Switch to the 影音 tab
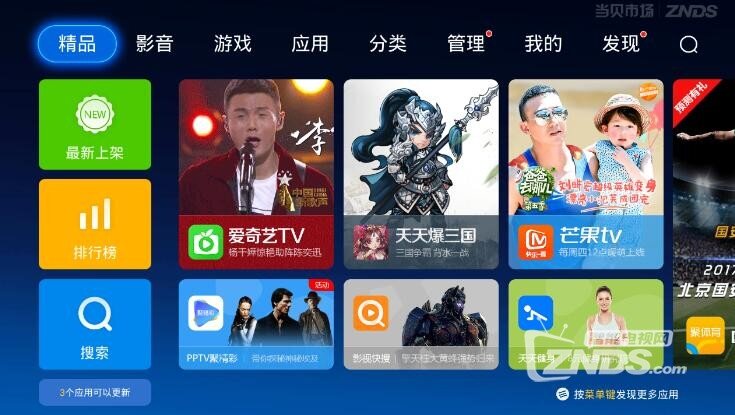This screenshot has width=735, height=415. point(154,44)
